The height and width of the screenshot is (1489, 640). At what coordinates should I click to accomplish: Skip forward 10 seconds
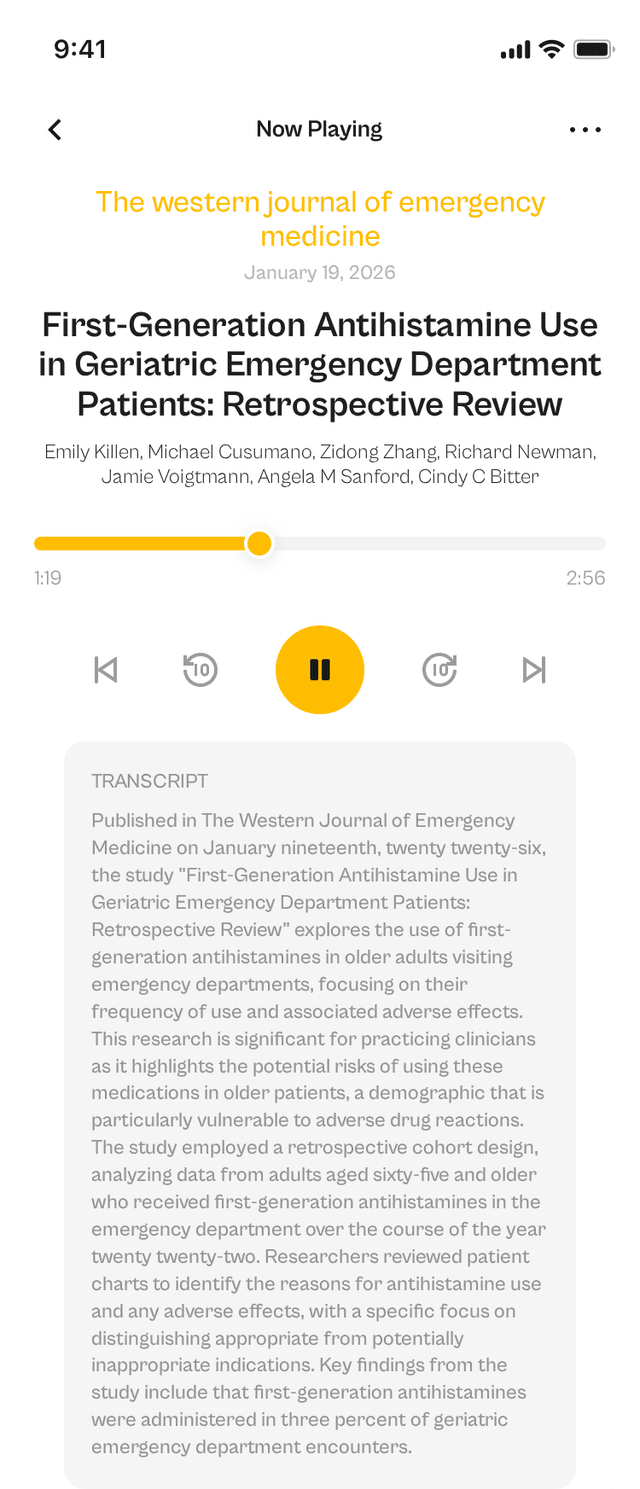[x=440, y=670]
